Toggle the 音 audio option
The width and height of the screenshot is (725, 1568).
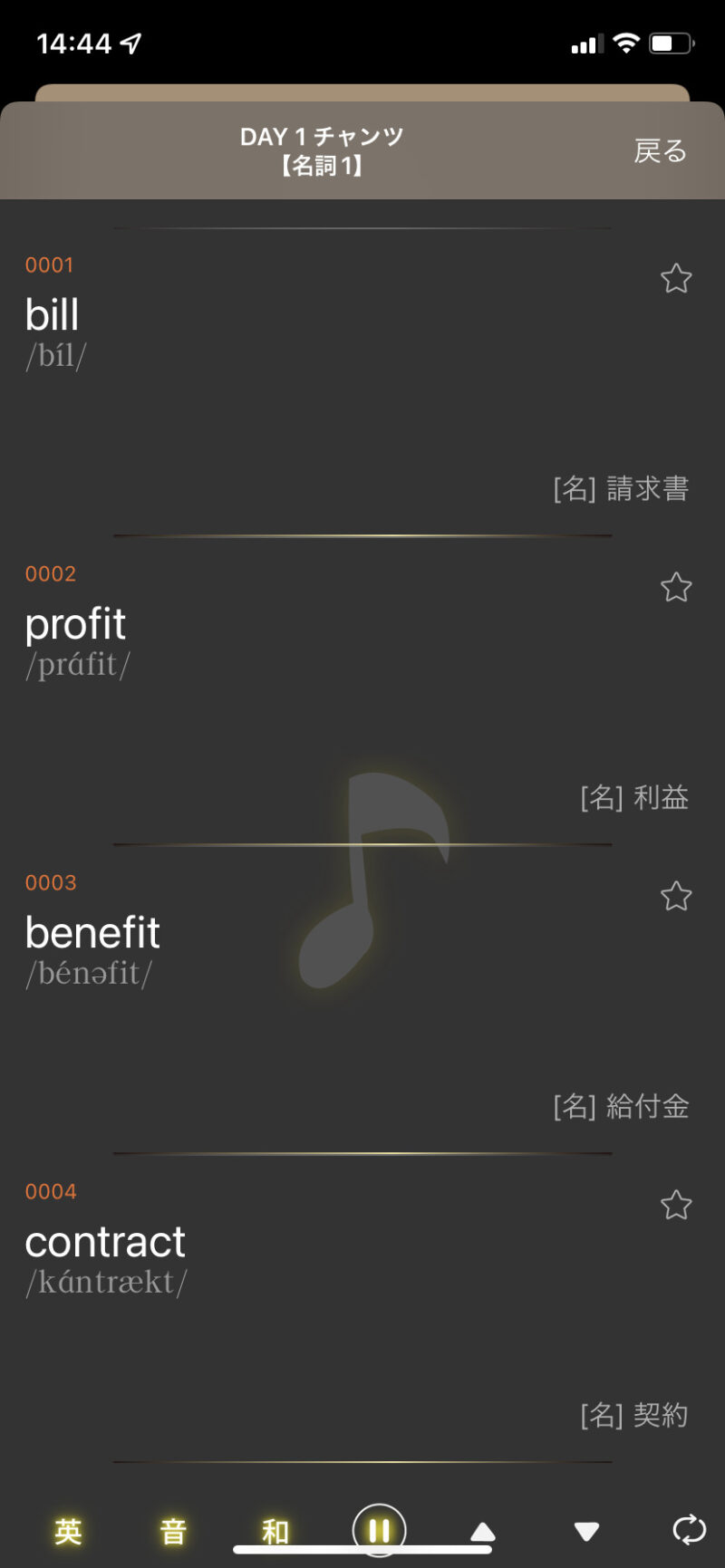pyautogui.click(x=172, y=1531)
